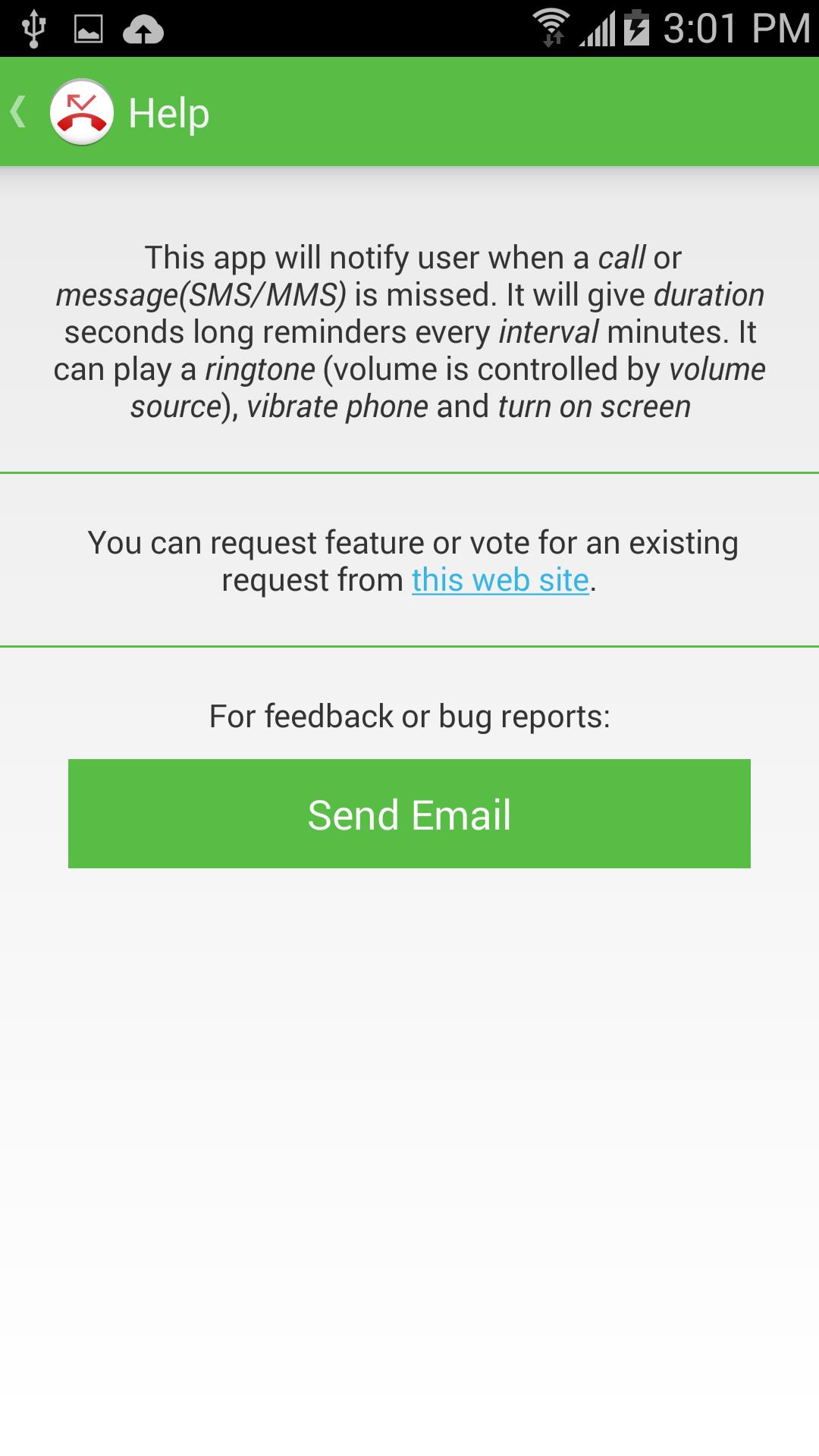Tap the cloud upload icon in status bar
The image size is (819, 1456).
[143, 29]
